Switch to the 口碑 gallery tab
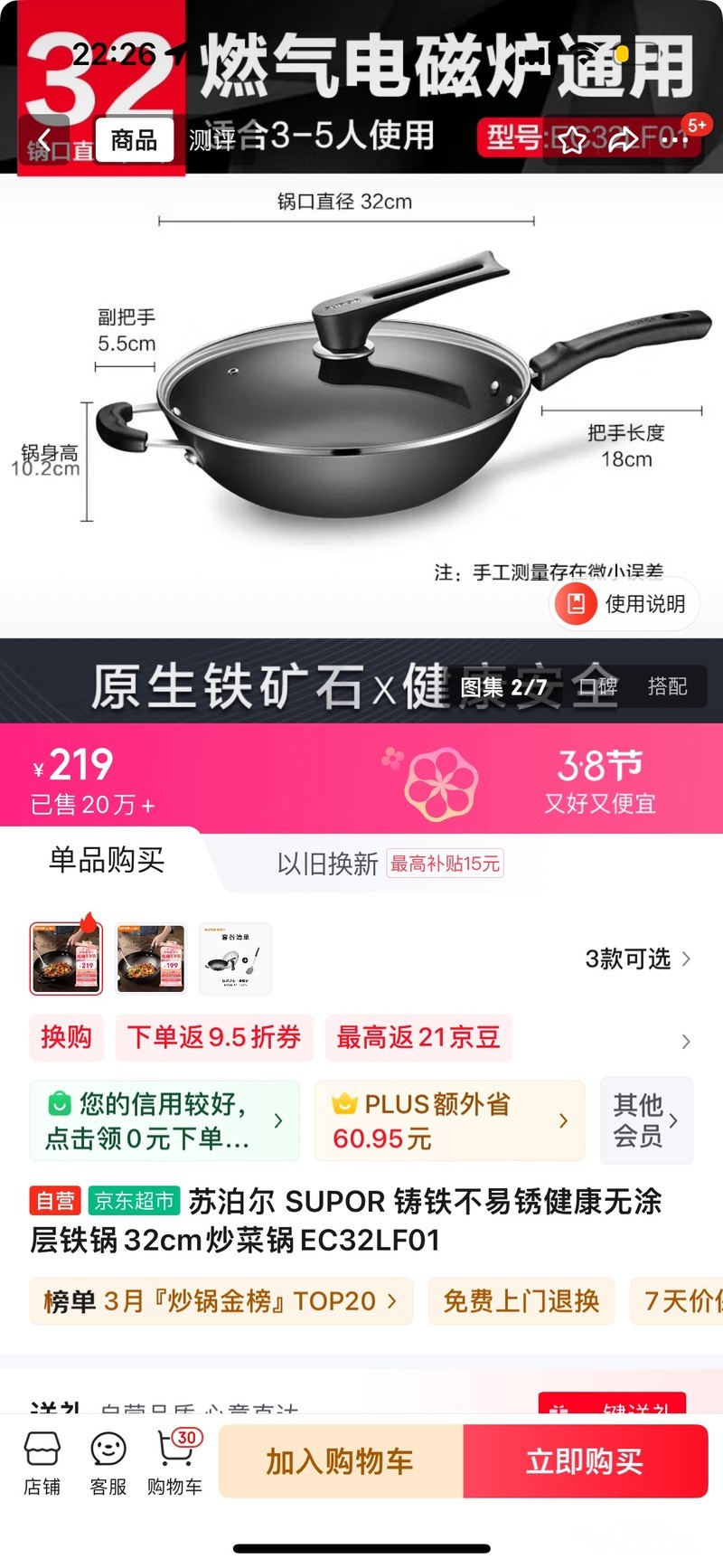Viewport: 723px width, 1568px height. point(597,687)
